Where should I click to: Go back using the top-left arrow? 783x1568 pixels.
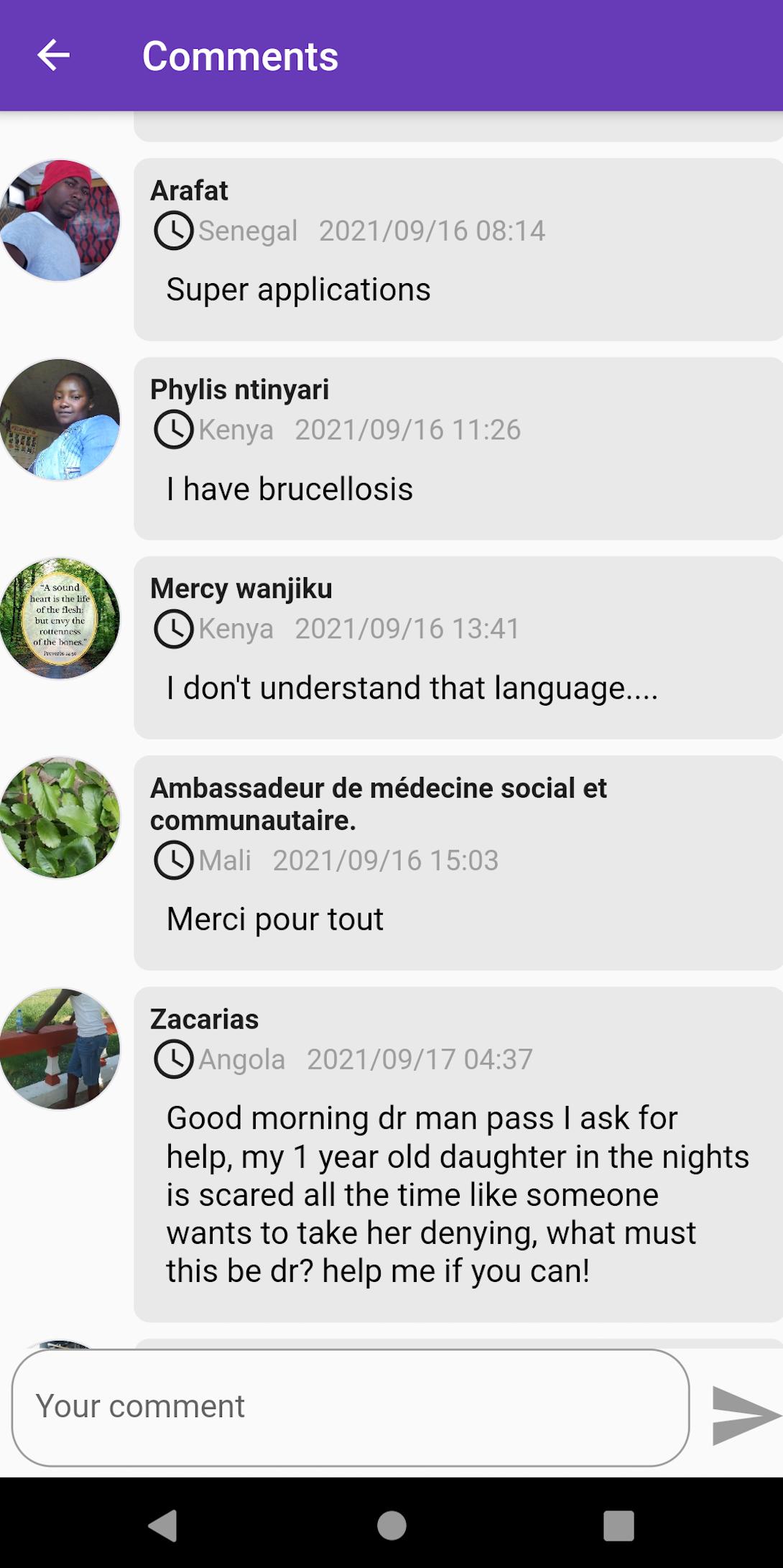(x=54, y=55)
